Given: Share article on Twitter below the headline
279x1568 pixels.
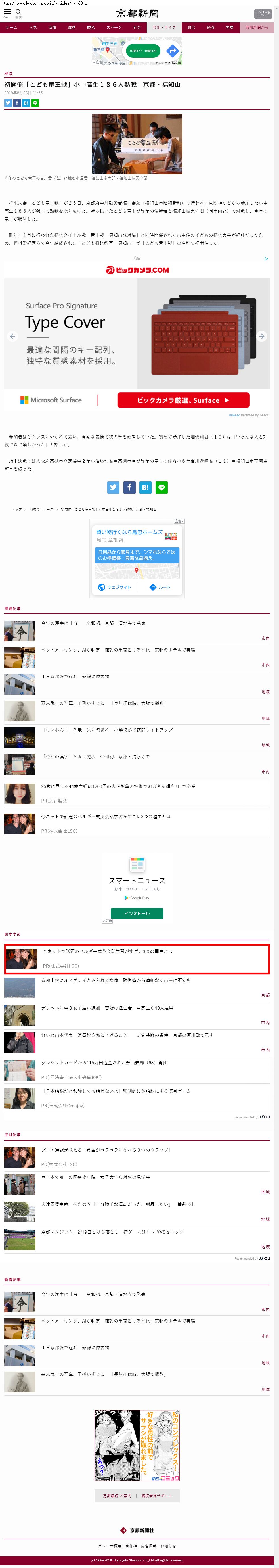Looking at the screenshot, I should pos(8,103).
